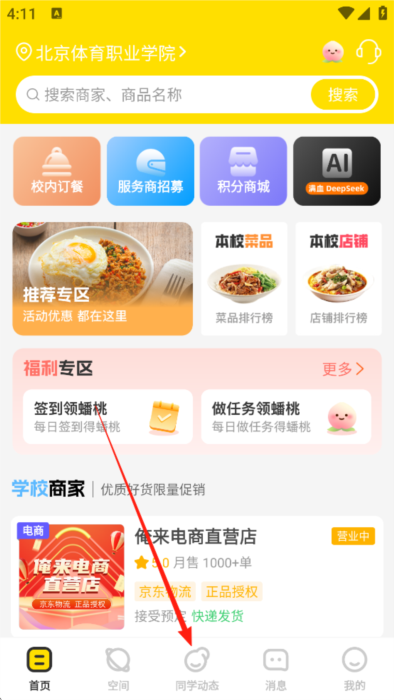Open 校内订餐

point(57,171)
